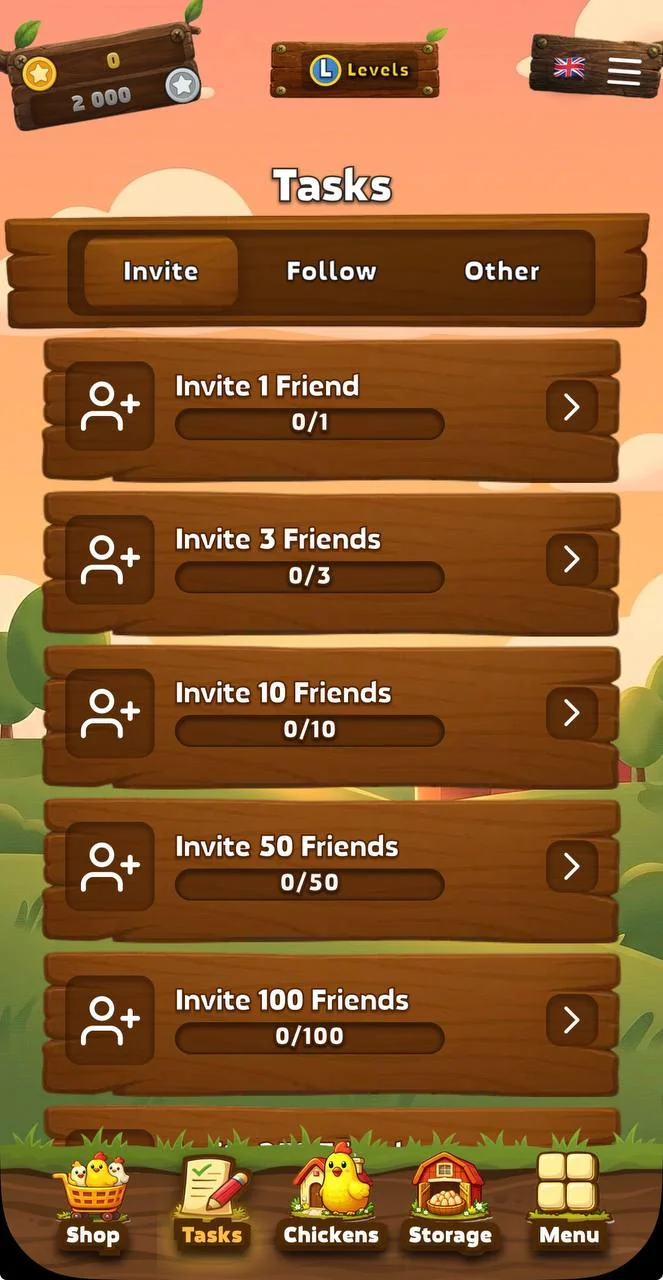Open the Levels button
663x1280 pixels.
tap(355, 70)
